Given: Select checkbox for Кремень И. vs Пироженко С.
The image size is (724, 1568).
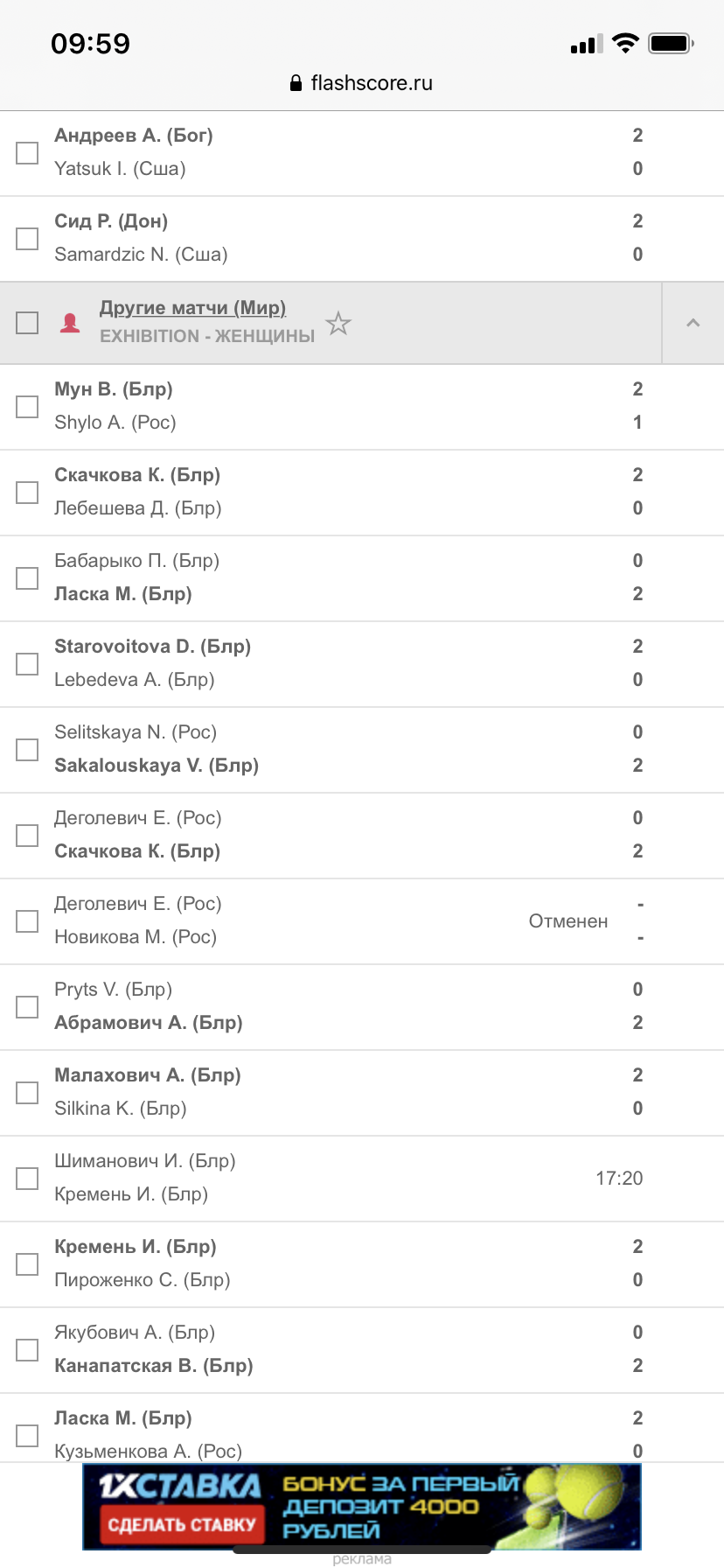Looking at the screenshot, I should coord(28,1264).
